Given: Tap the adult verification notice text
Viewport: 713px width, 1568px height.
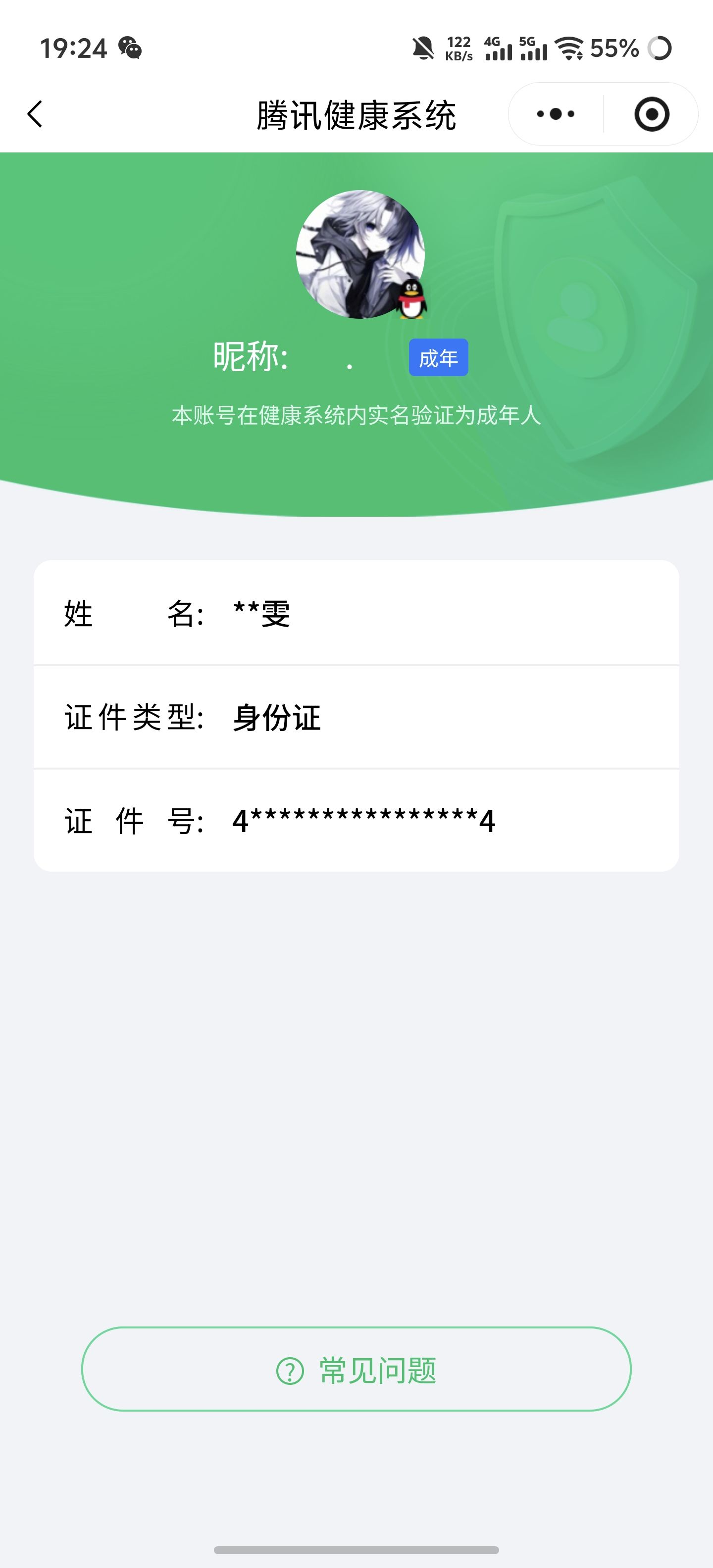Looking at the screenshot, I should click(356, 416).
